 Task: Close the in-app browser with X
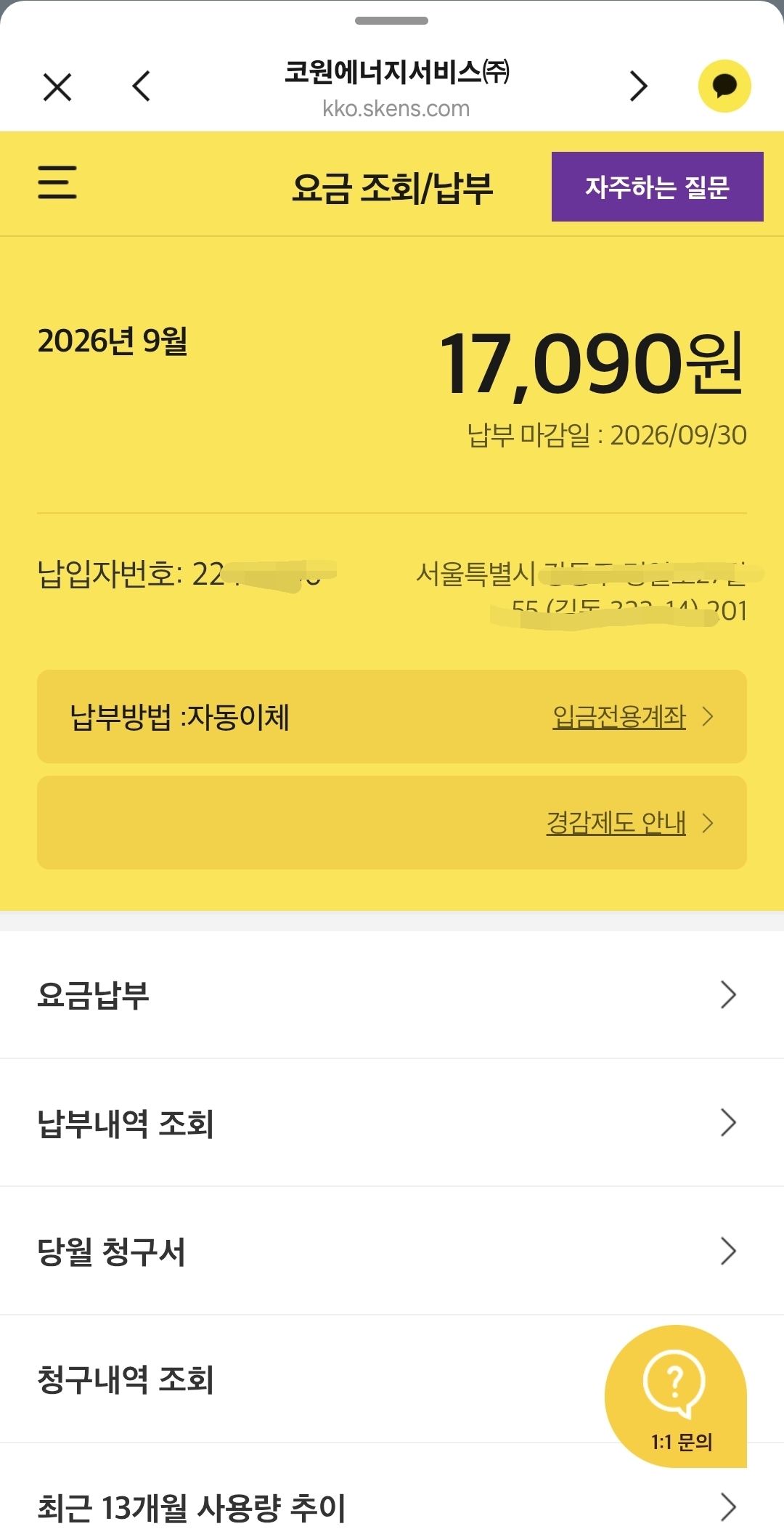pos(57,87)
